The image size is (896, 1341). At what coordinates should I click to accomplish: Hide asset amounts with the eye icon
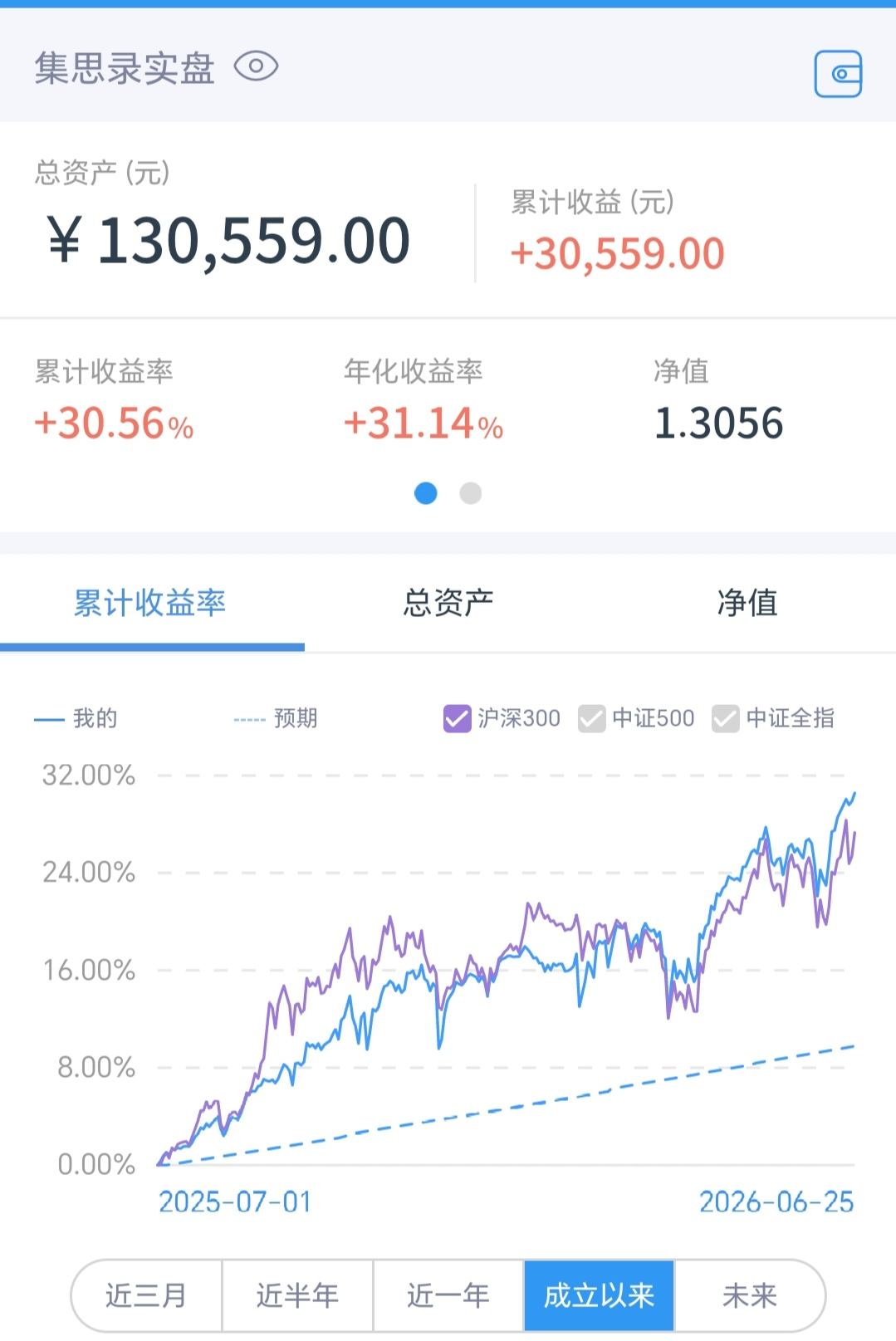pyautogui.click(x=256, y=66)
